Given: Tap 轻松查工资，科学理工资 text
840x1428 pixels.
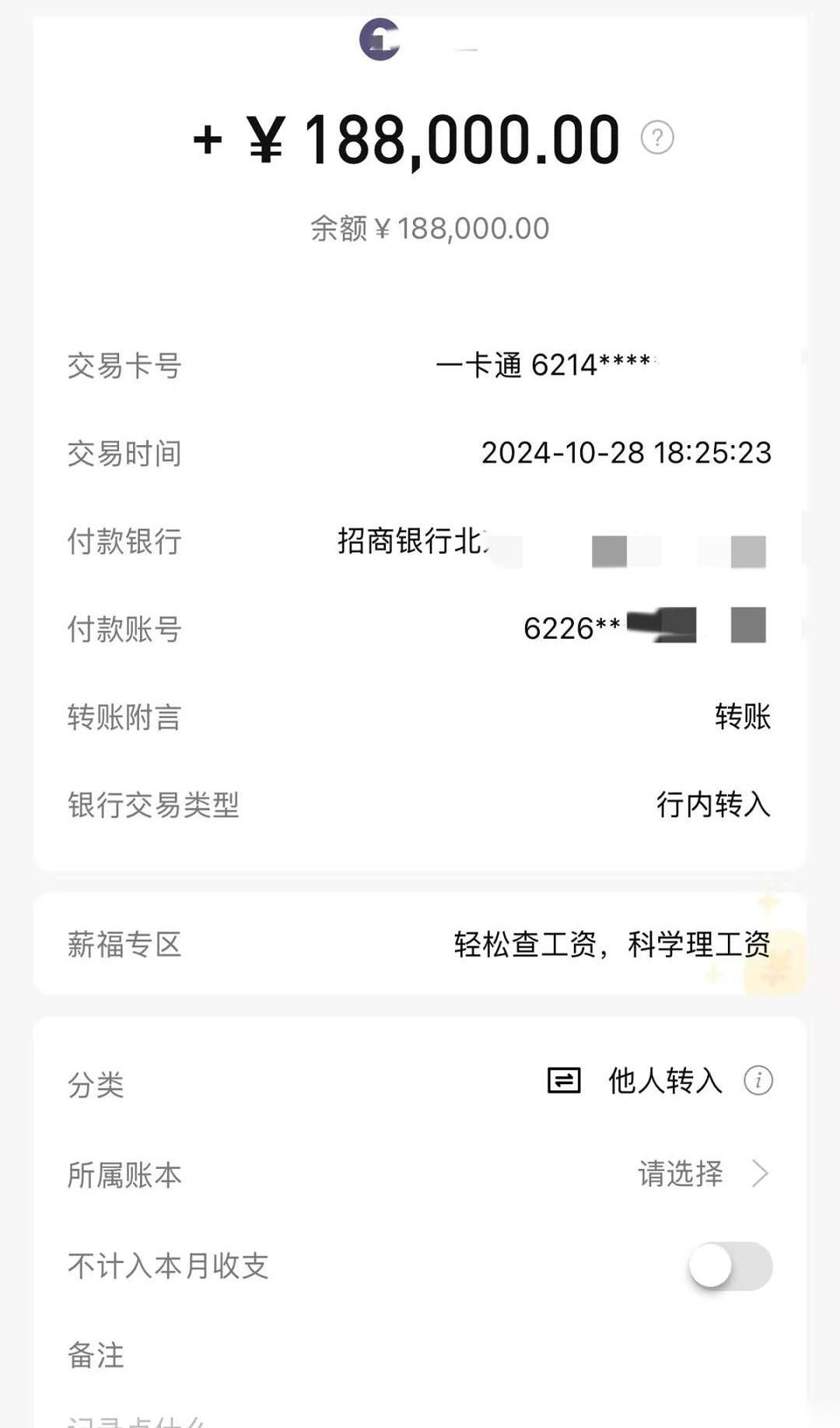Looking at the screenshot, I should click(x=611, y=944).
